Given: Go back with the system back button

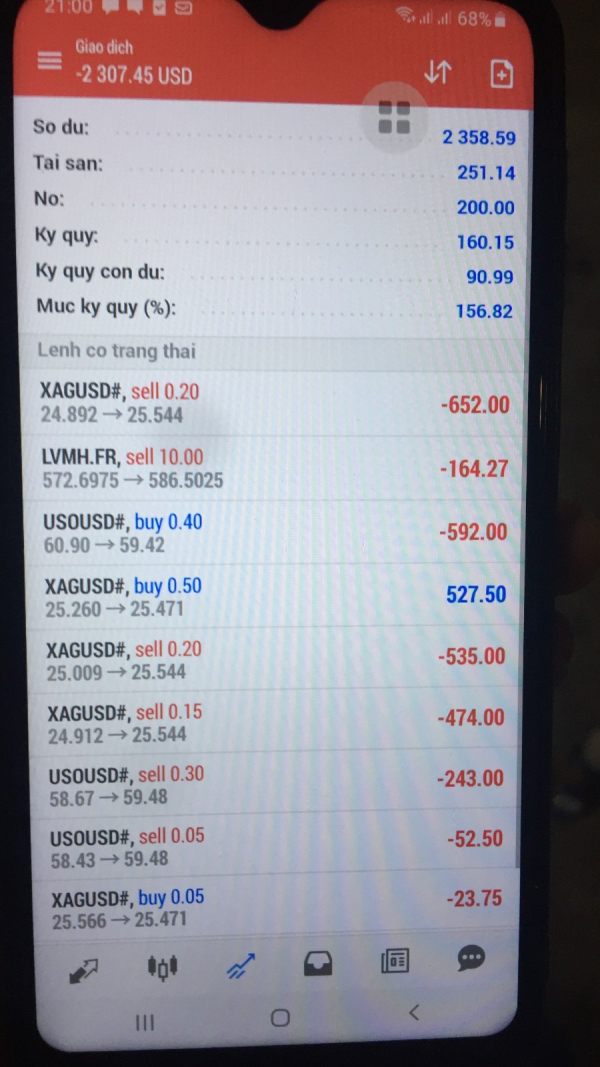Looking at the screenshot, I should [414, 1013].
